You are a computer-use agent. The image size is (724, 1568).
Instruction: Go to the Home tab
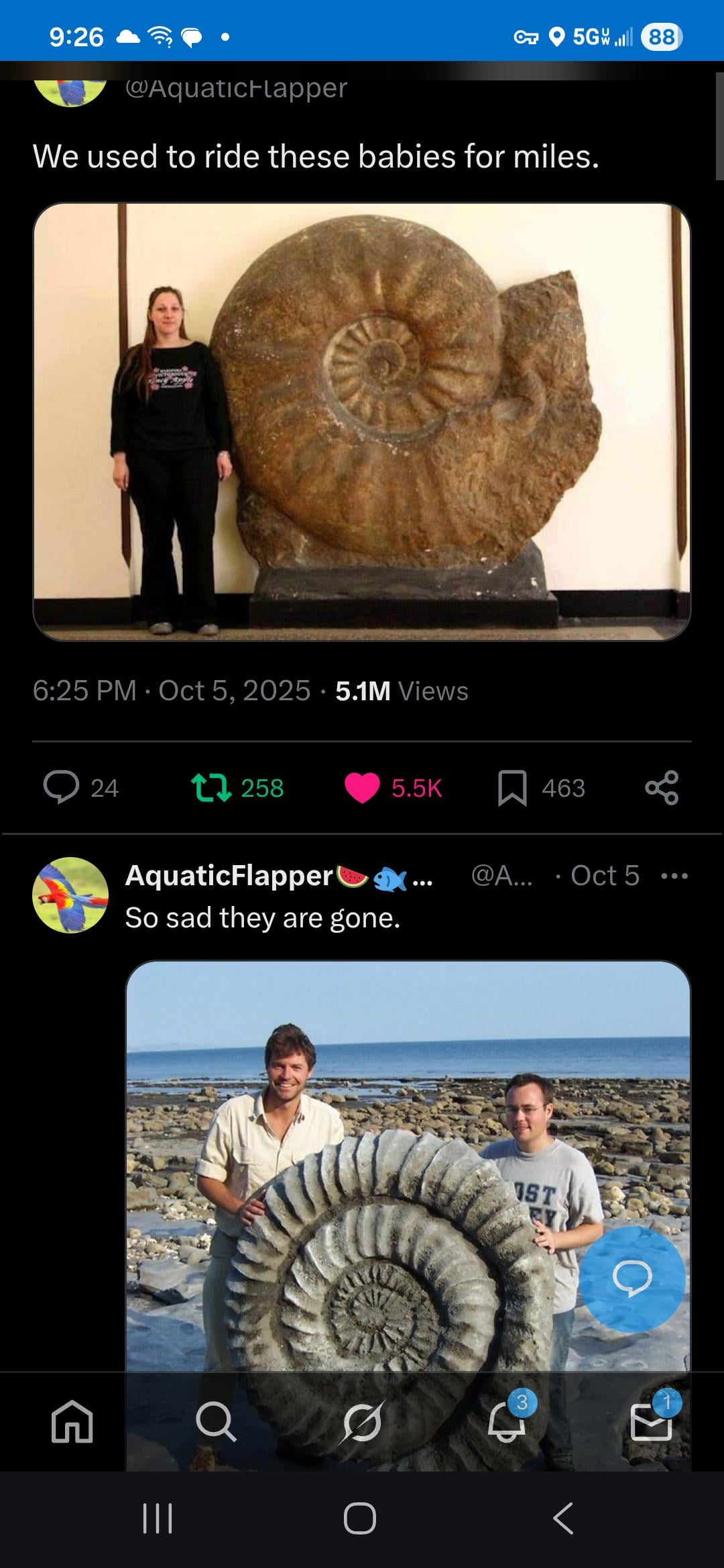(72, 1421)
